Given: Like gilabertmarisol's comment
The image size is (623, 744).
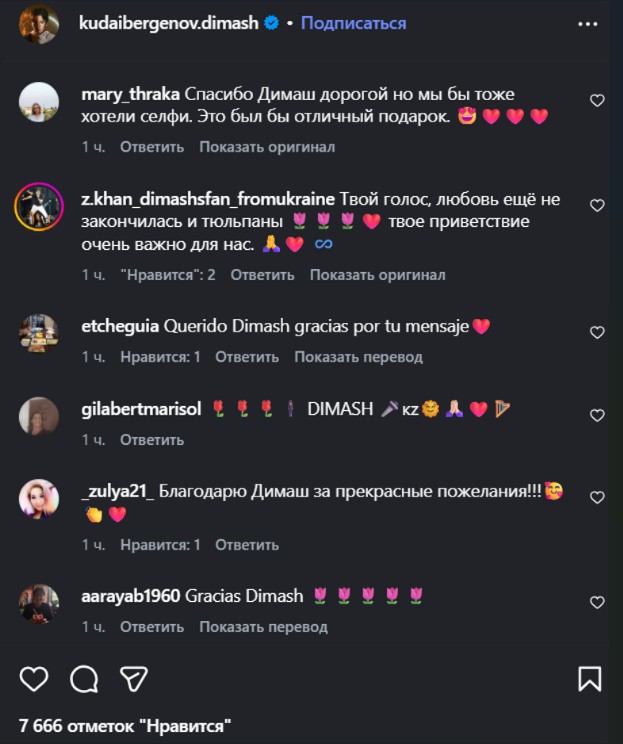Looking at the screenshot, I should [x=597, y=415].
